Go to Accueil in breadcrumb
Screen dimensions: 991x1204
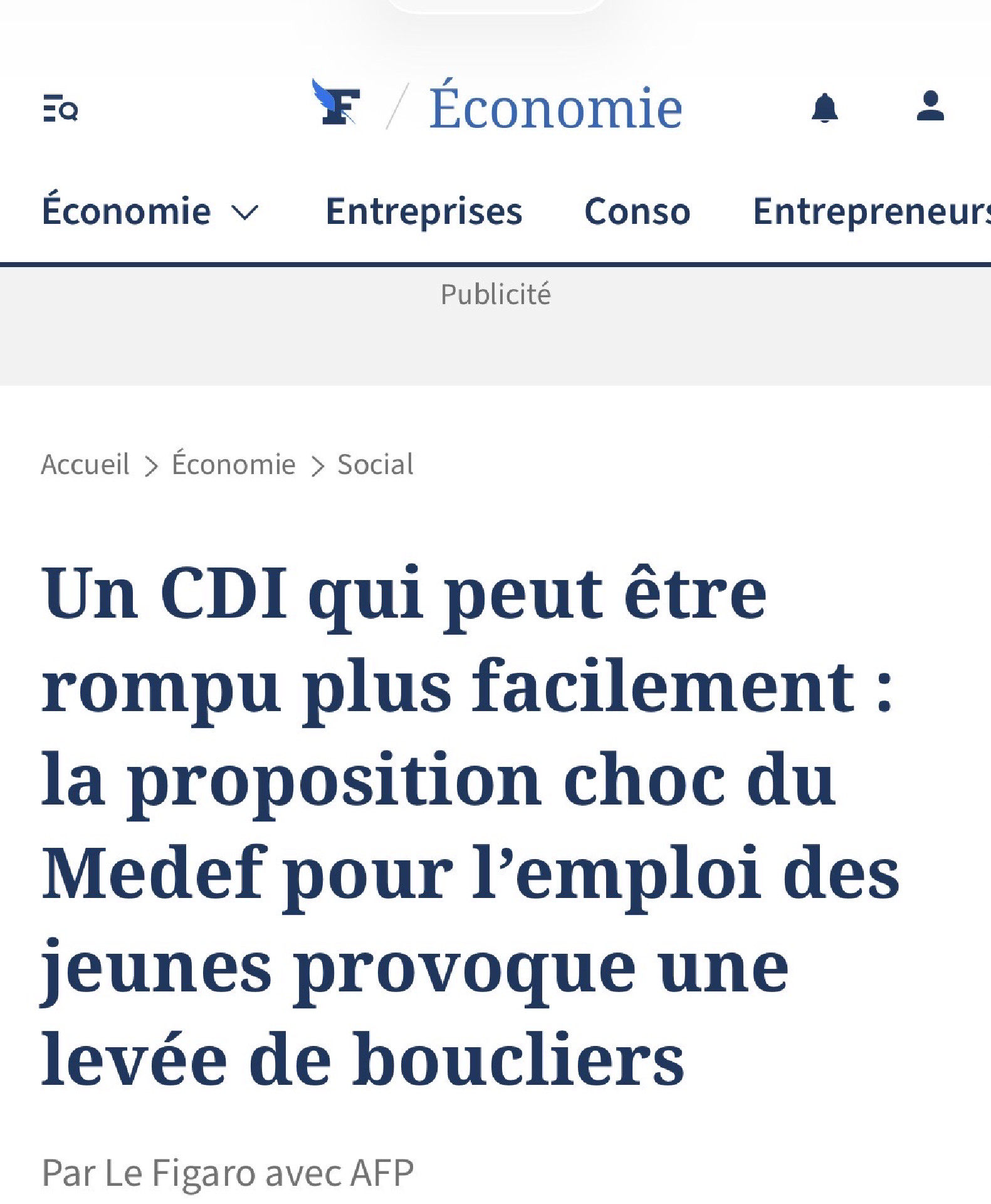[85, 465]
